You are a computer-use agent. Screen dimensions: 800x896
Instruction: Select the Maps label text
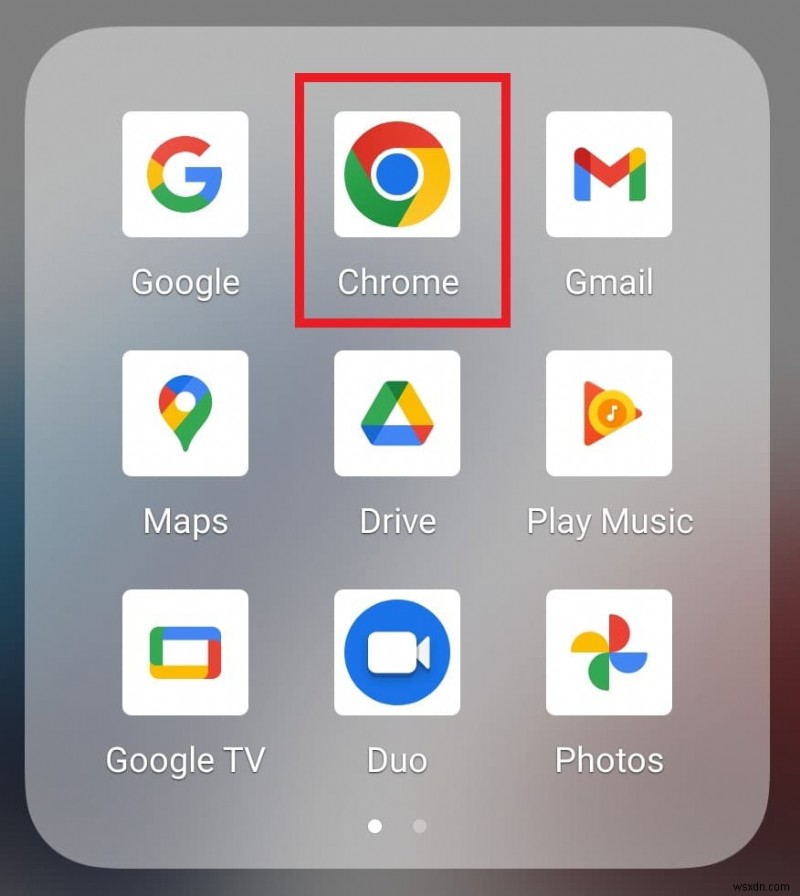[x=185, y=521]
